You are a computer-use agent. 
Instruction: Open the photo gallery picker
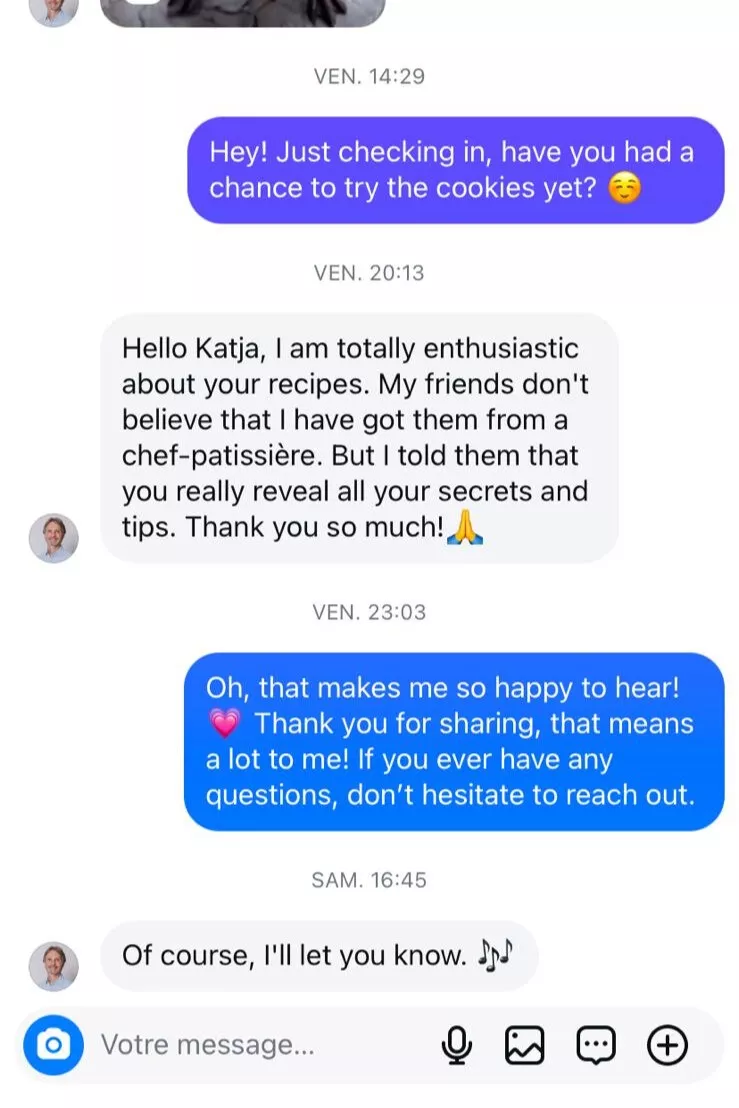click(524, 1046)
